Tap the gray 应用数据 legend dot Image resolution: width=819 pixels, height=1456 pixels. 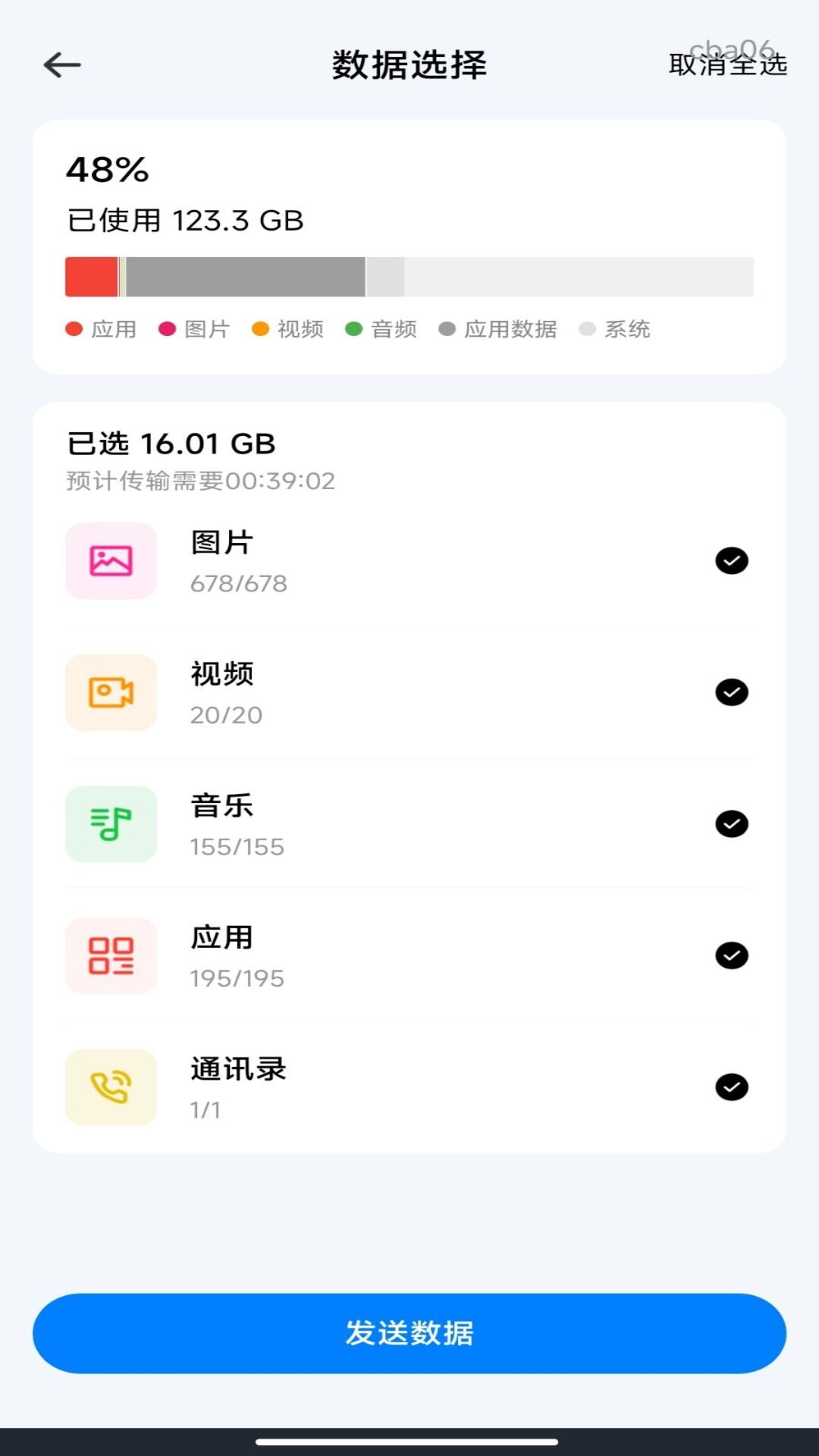click(x=447, y=329)
